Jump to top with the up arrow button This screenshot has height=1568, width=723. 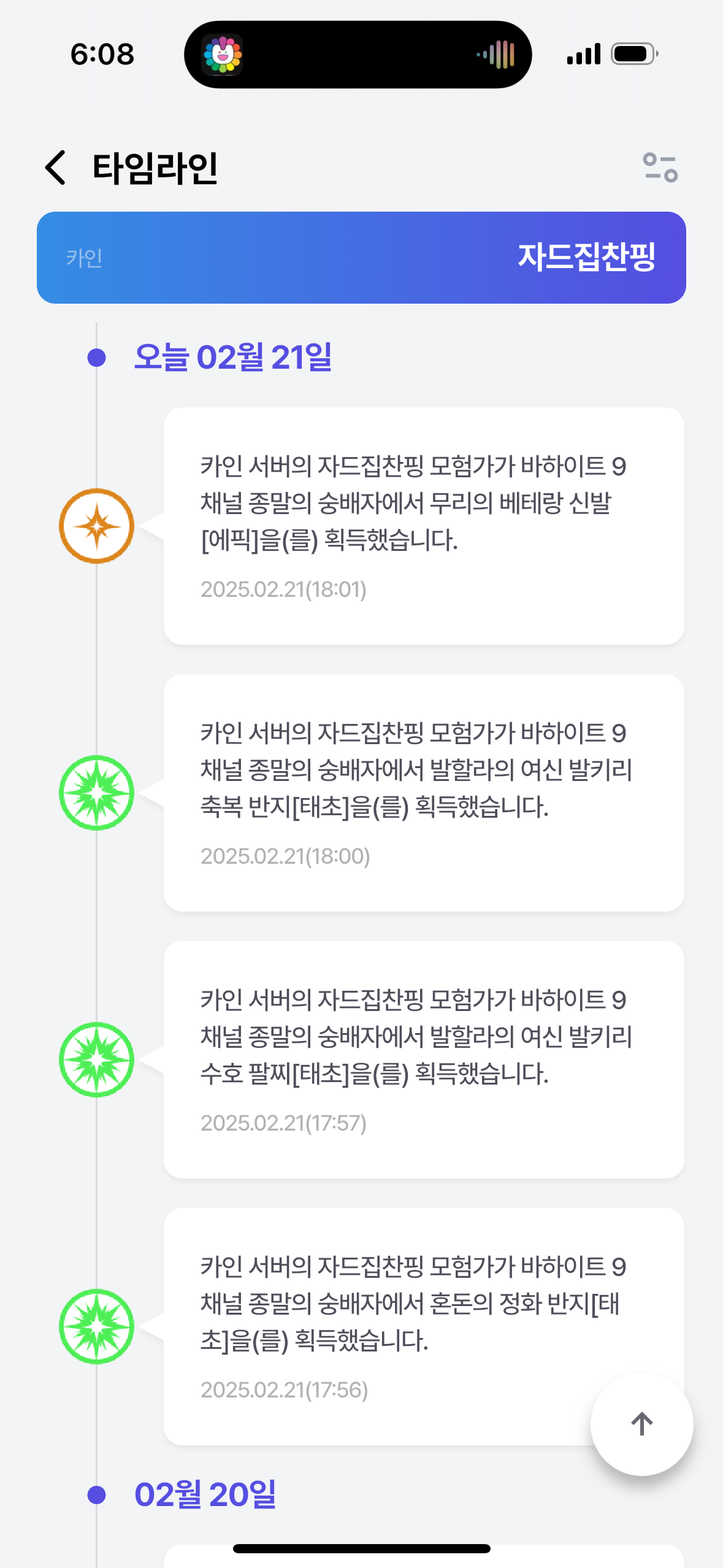coord(641,1424)
